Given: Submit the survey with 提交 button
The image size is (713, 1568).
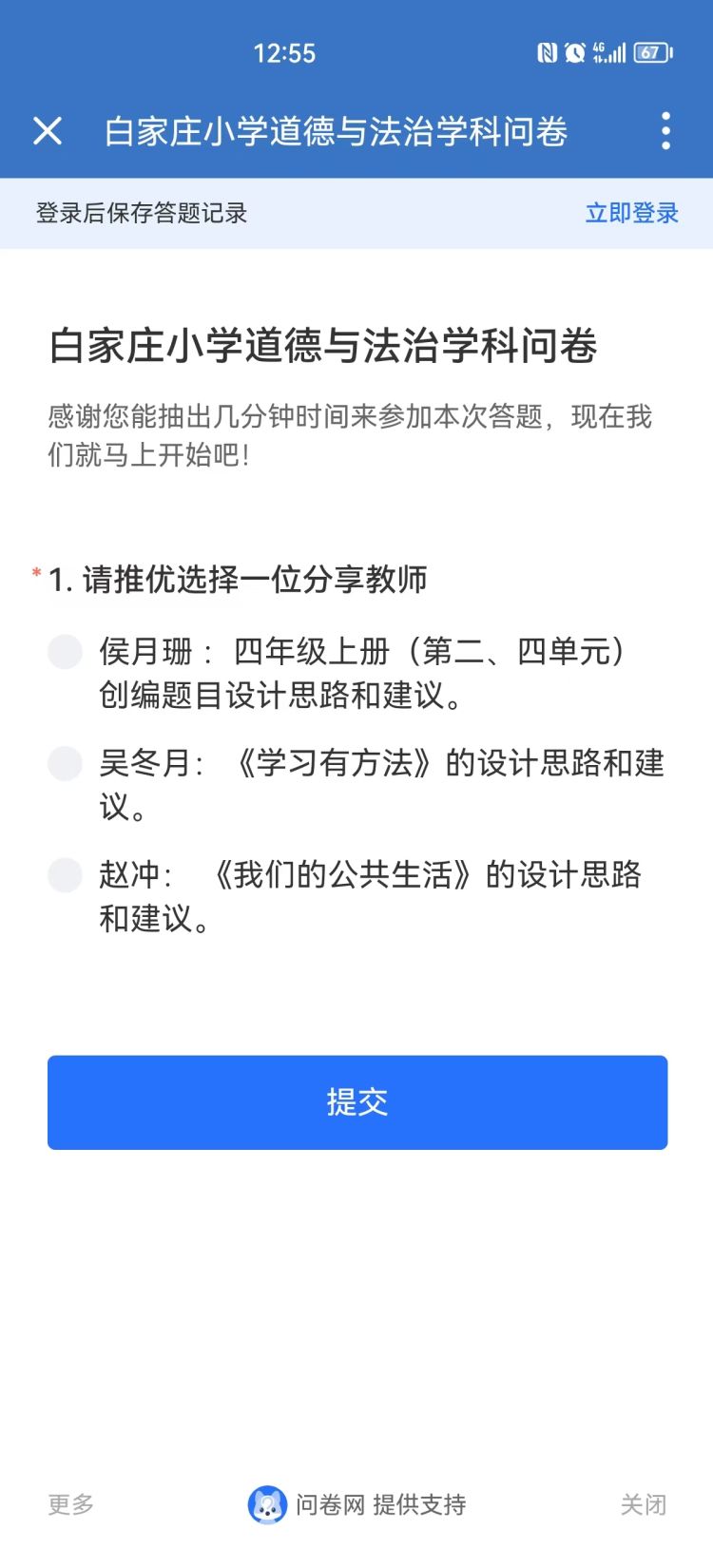Looking at the screenshot, I should (357, 1102).
